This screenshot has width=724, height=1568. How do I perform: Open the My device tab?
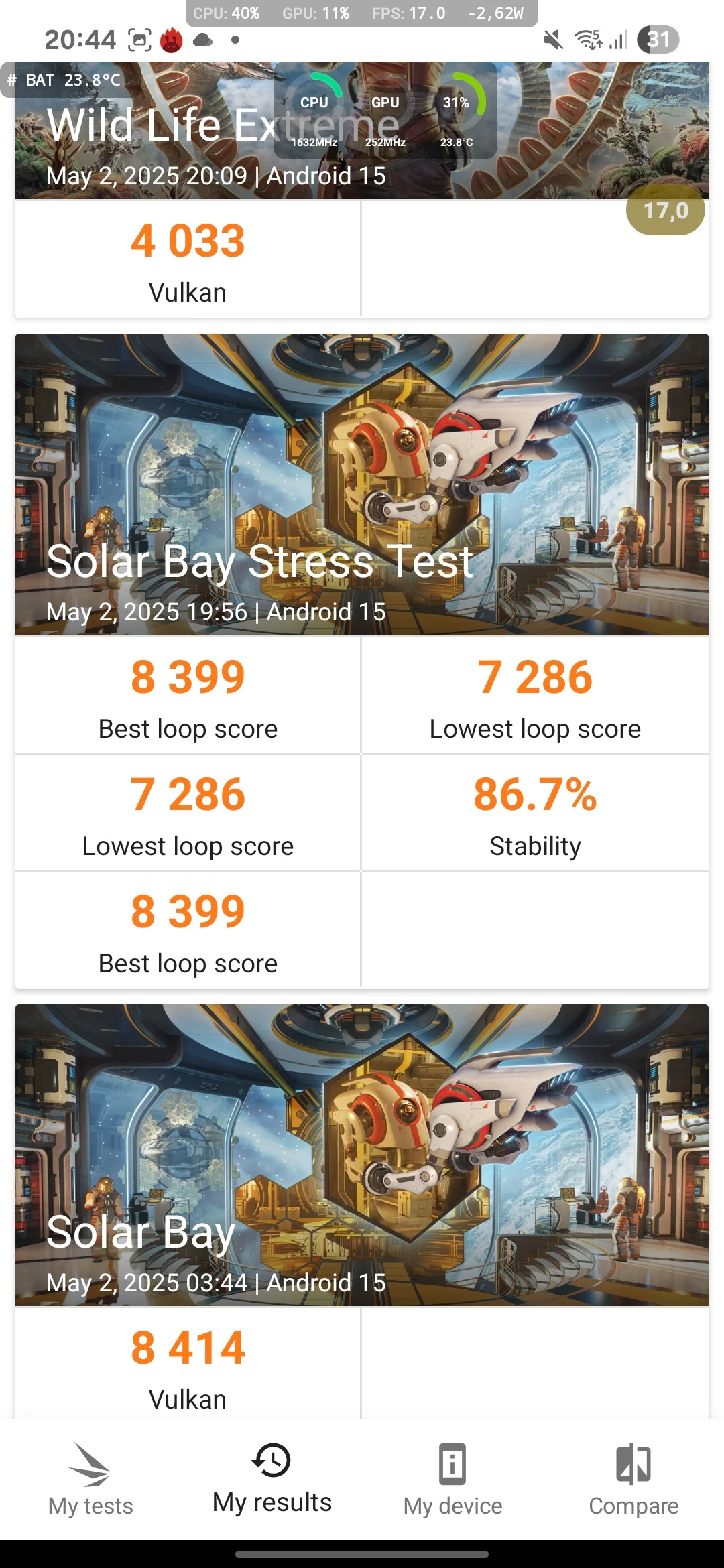pos(452,1480)
